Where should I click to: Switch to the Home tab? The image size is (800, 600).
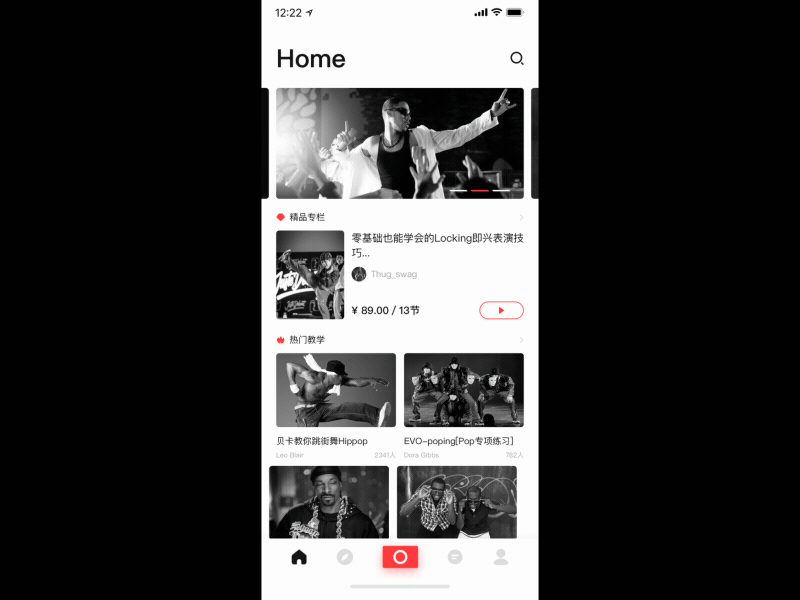299,557
